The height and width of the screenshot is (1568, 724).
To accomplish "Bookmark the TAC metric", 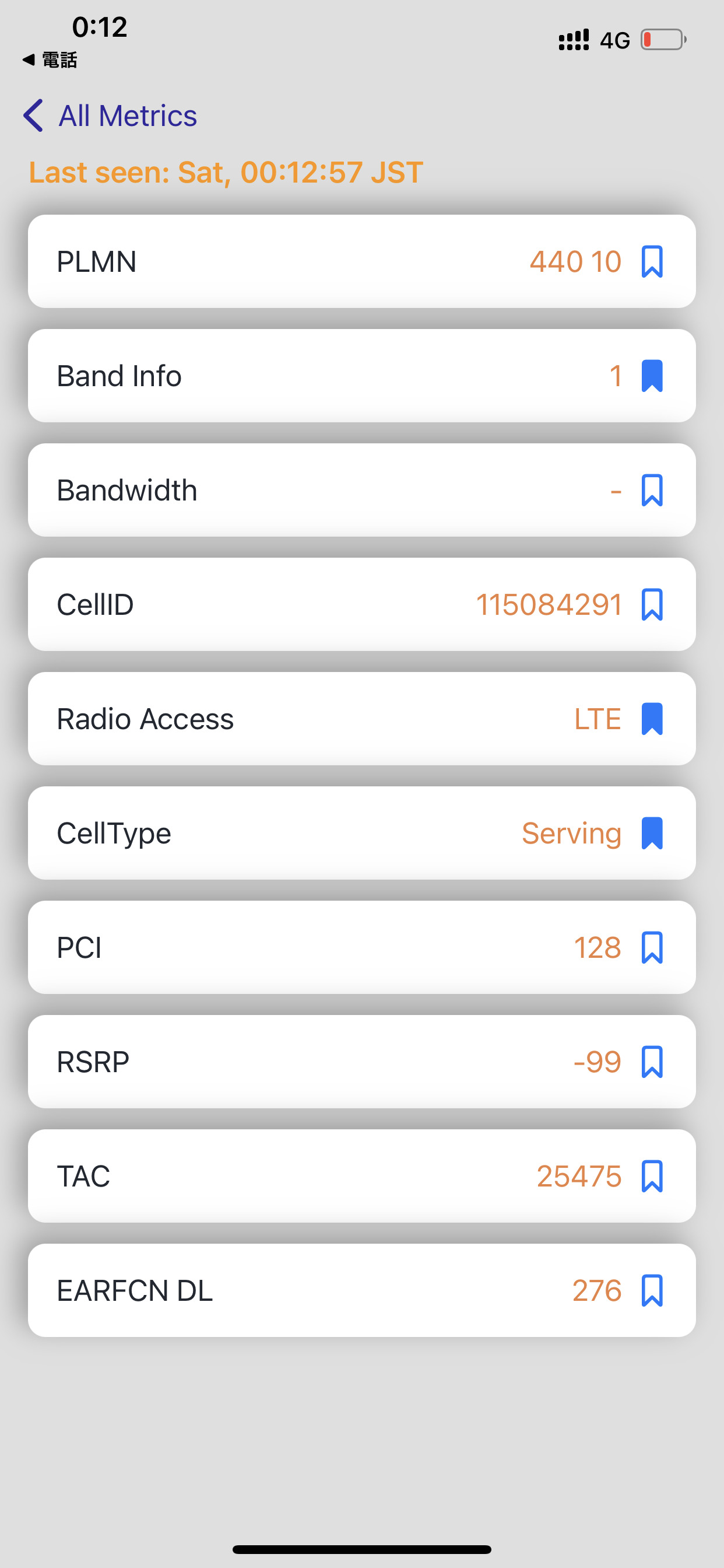I will point(652,1176).
